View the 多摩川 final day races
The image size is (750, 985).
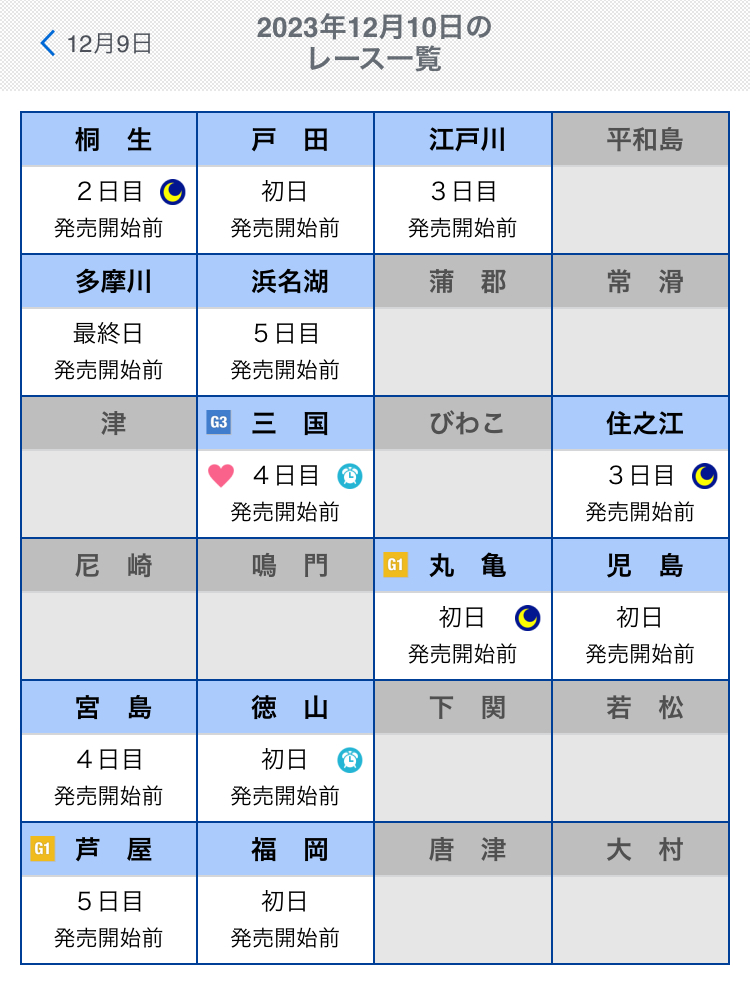[x=109, y=325]
